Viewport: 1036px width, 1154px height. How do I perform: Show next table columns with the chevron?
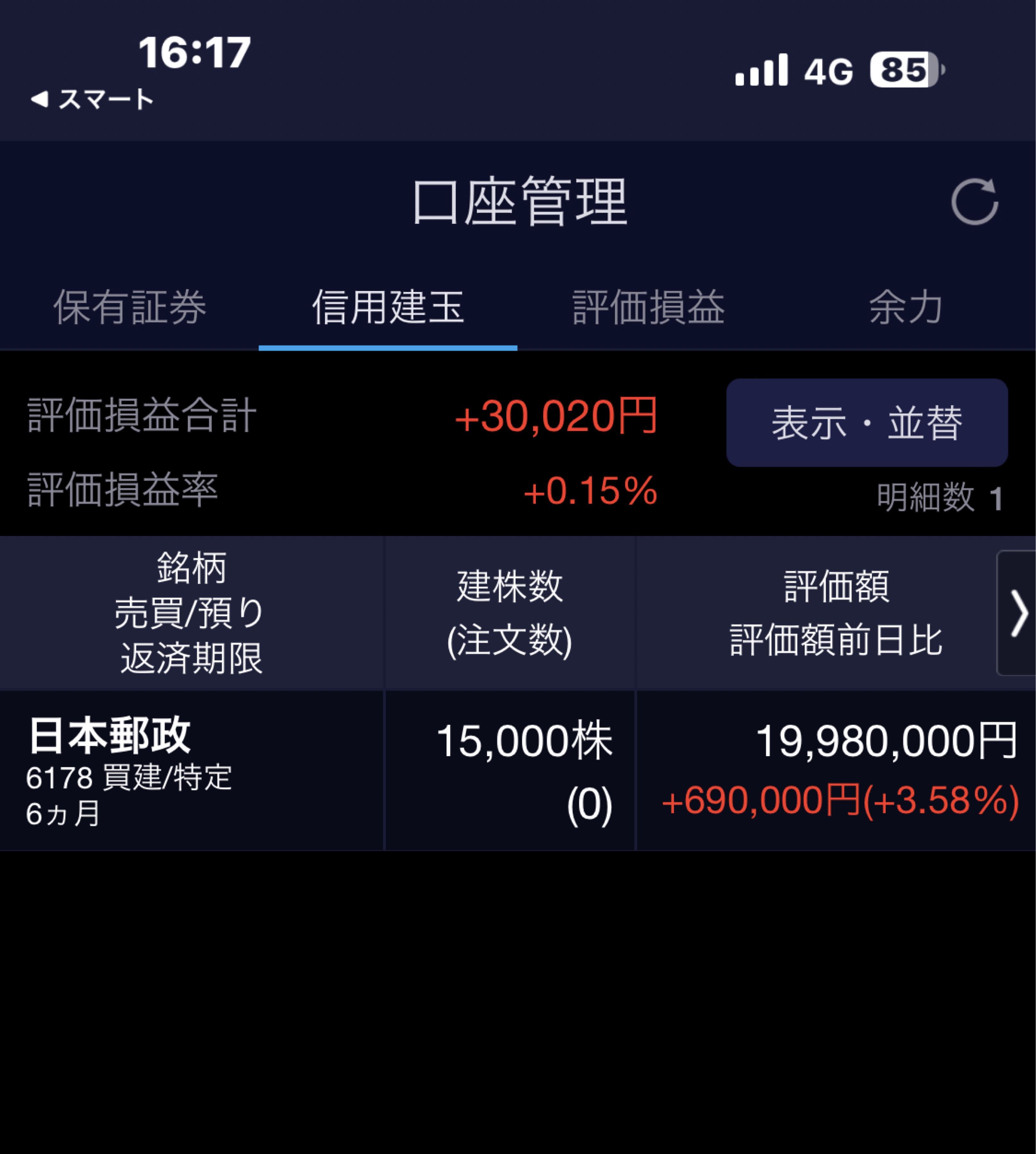(1017, 613)
